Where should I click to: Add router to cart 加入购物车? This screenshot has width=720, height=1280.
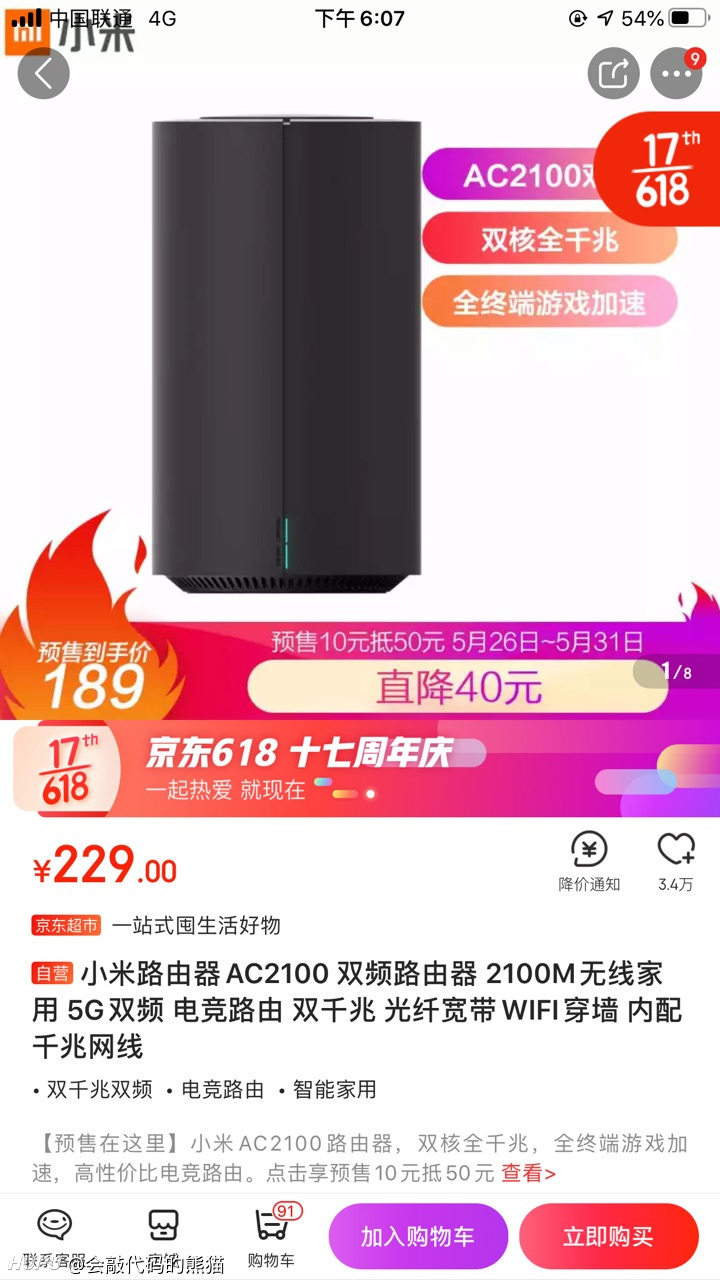(418, 1236)
